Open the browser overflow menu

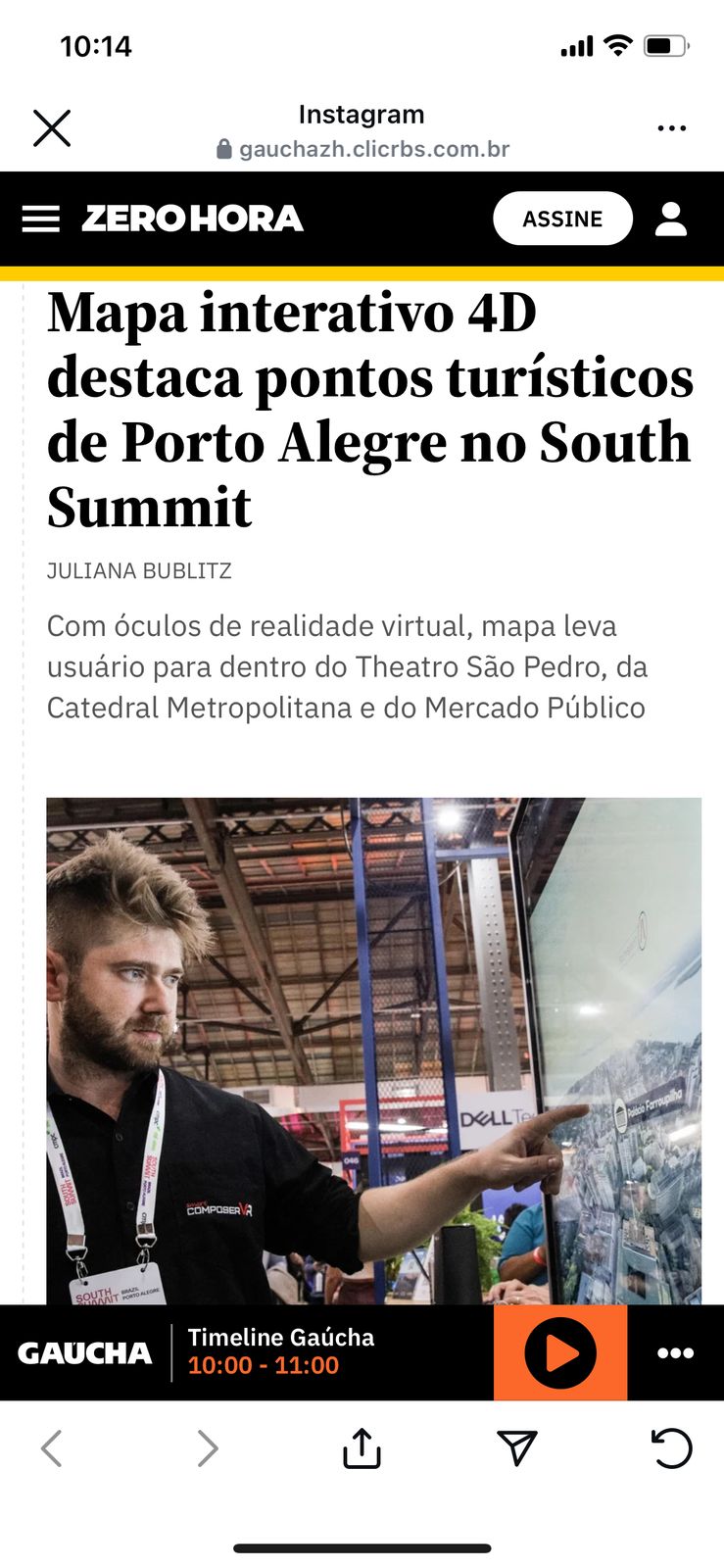coord(671,128)
